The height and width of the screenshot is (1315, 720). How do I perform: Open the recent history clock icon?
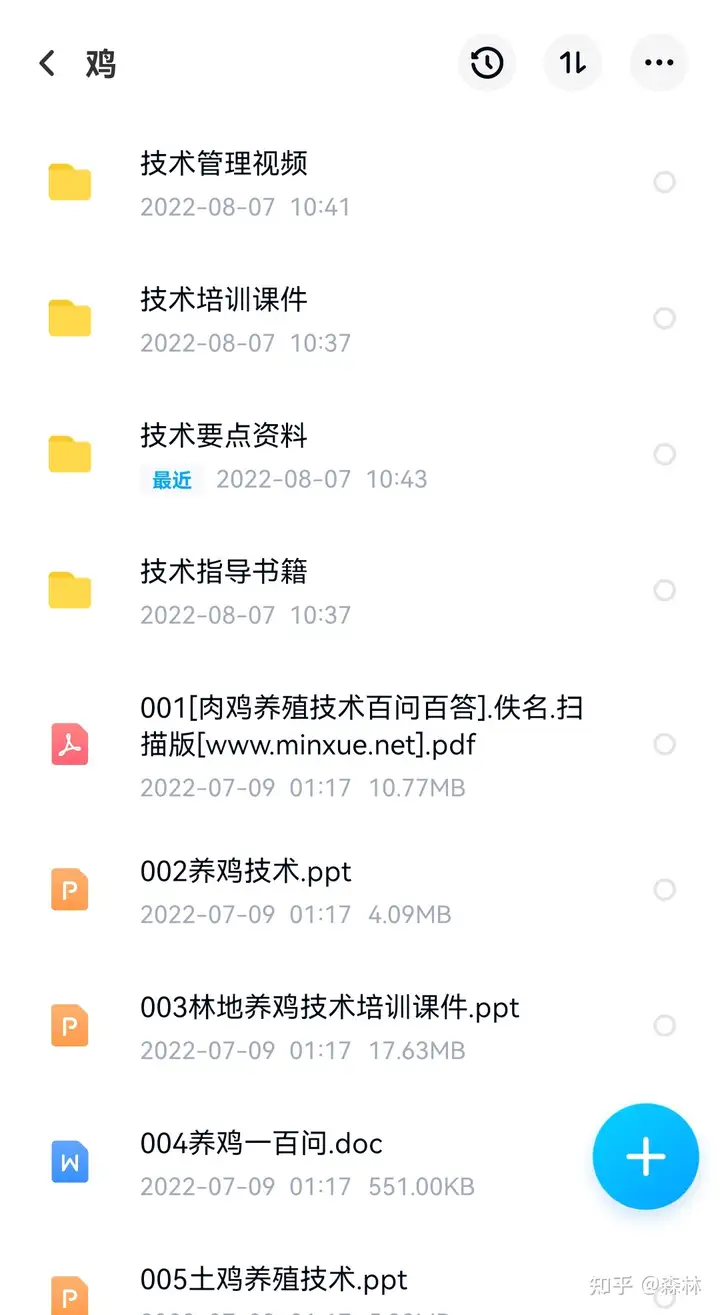(487, 63)
